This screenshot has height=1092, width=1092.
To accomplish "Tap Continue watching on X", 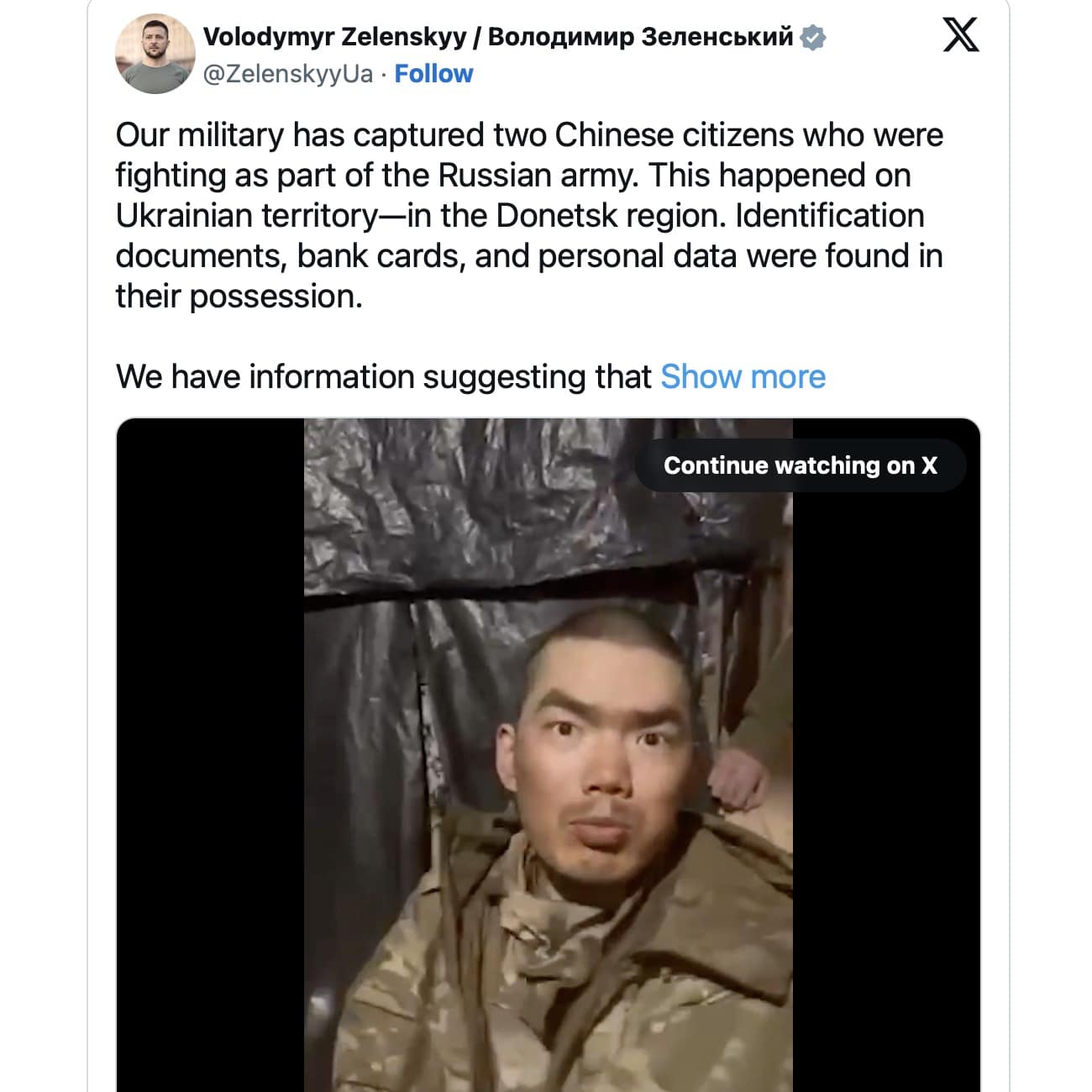I will point(800,465).
